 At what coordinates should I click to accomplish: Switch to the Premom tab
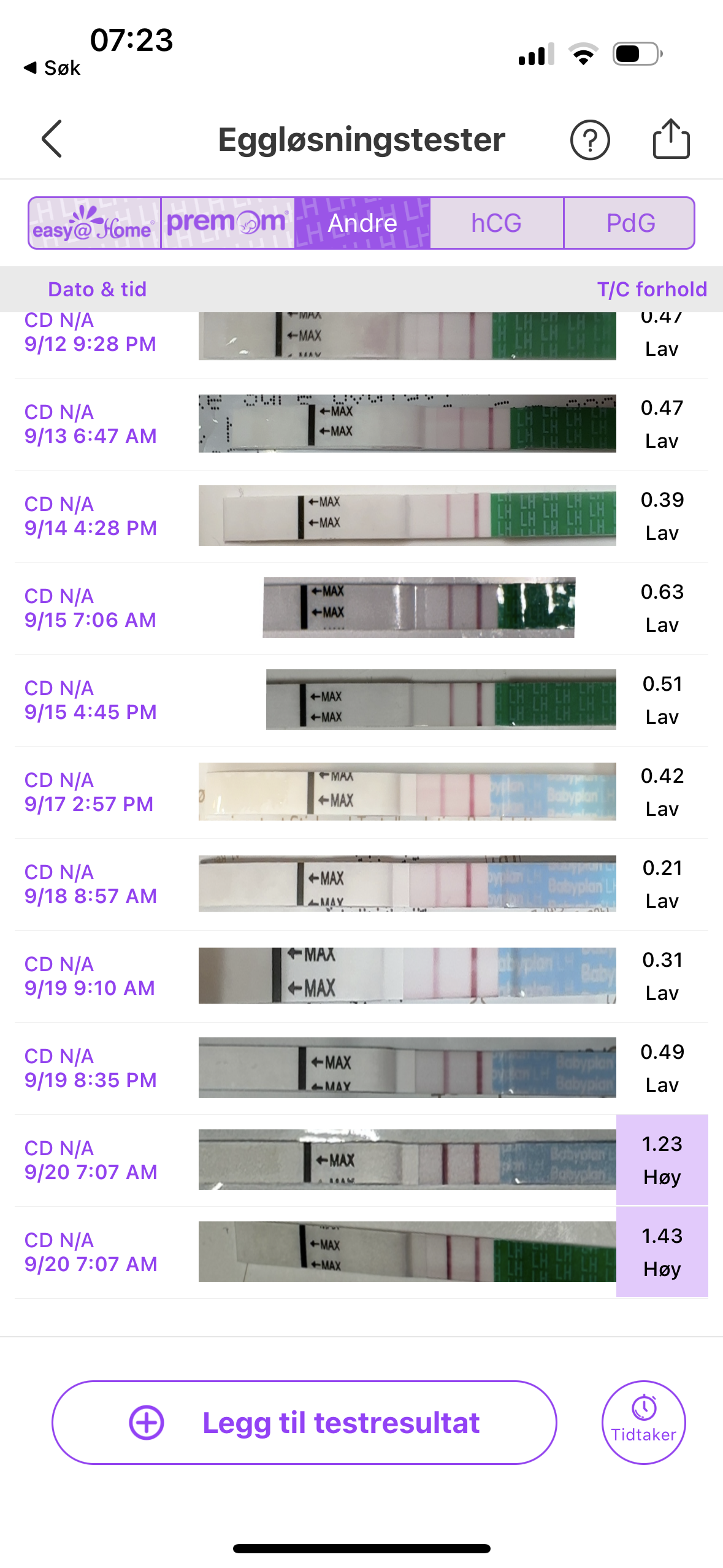(228, 223)
